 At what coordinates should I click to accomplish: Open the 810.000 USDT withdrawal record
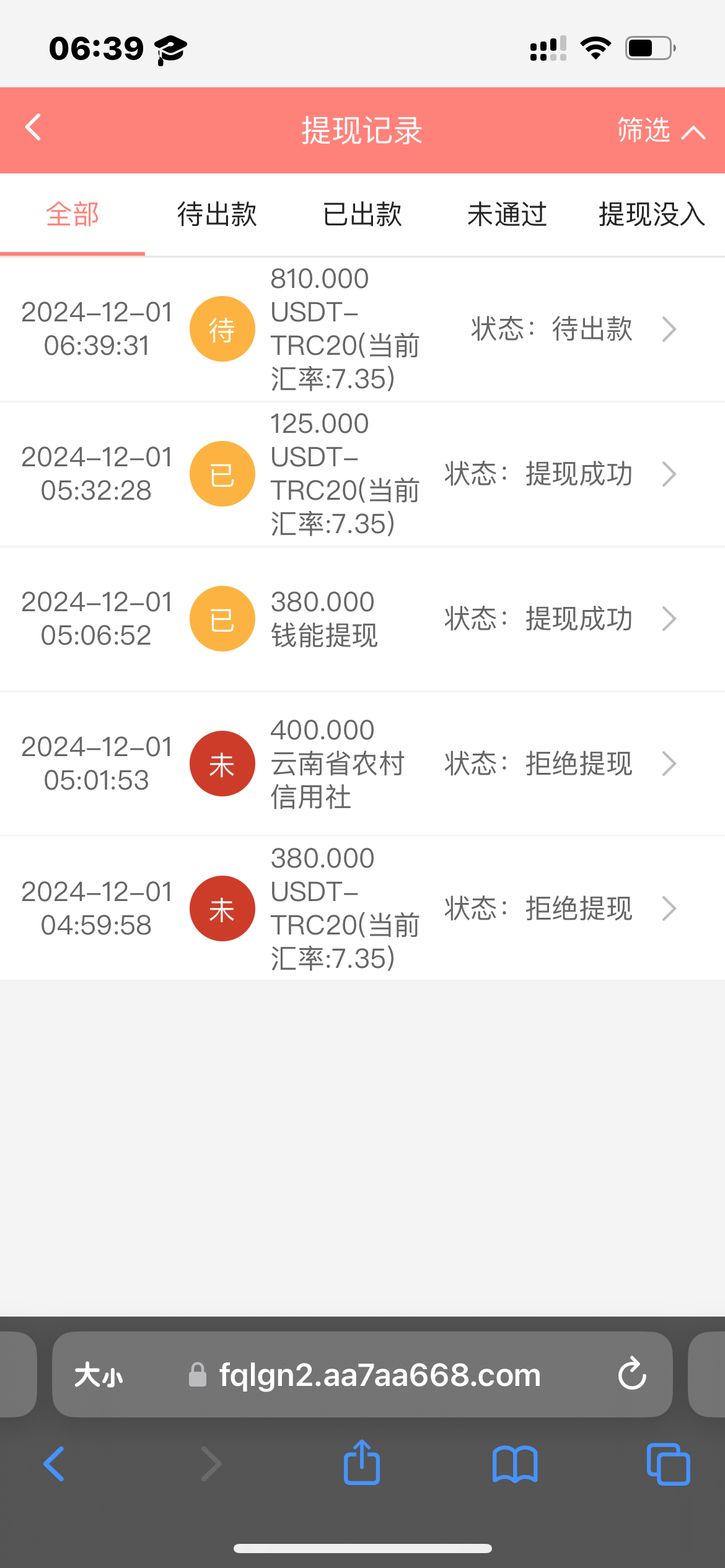pos(362,329)
